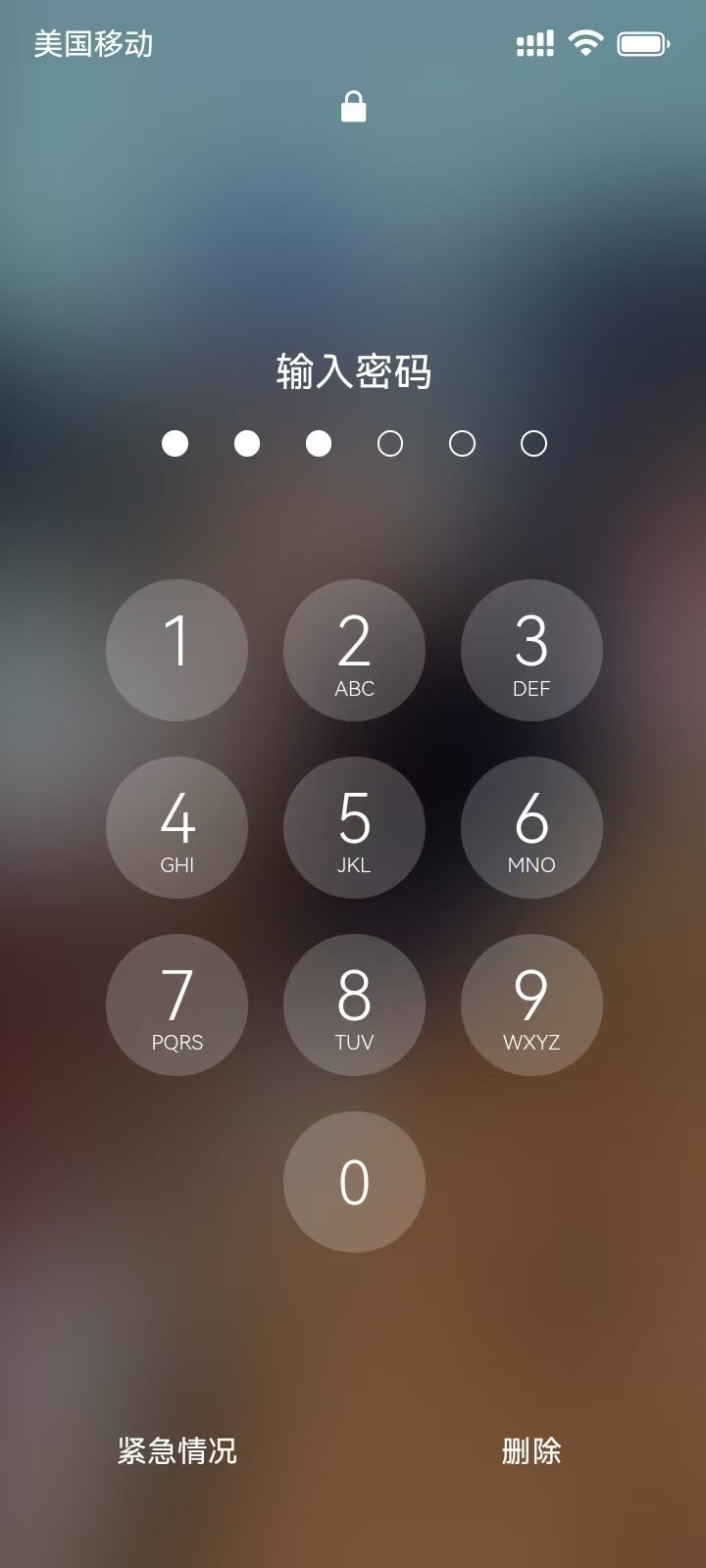Enter digit 3 DEF

tap(531, 650)
